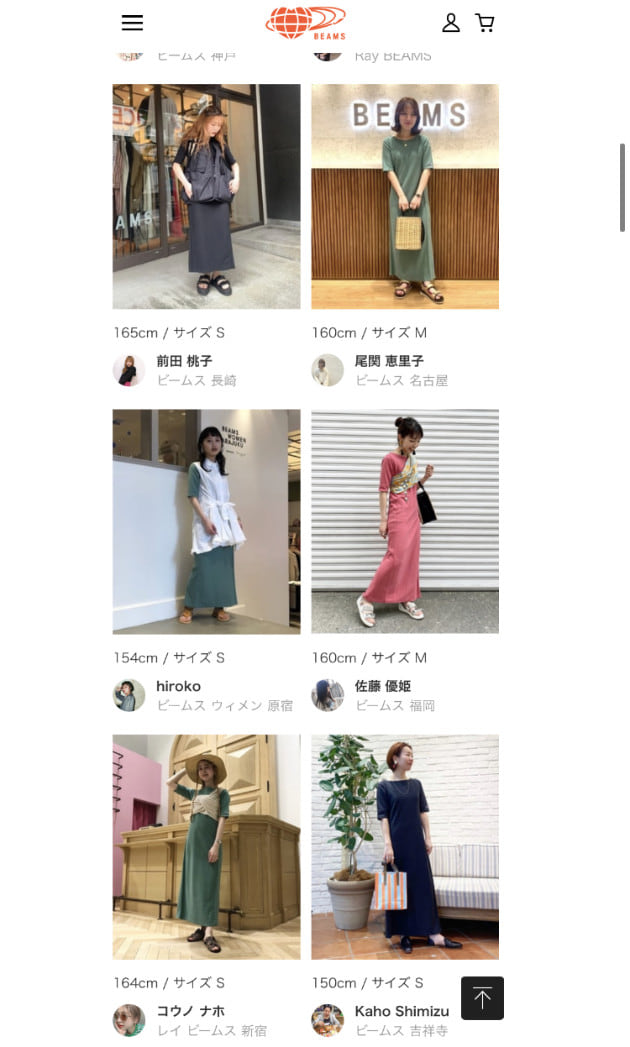630x1047 pixels.
Task: Open 前田 桃子's 165cm styling photo
Action: [x=206, y=196]
